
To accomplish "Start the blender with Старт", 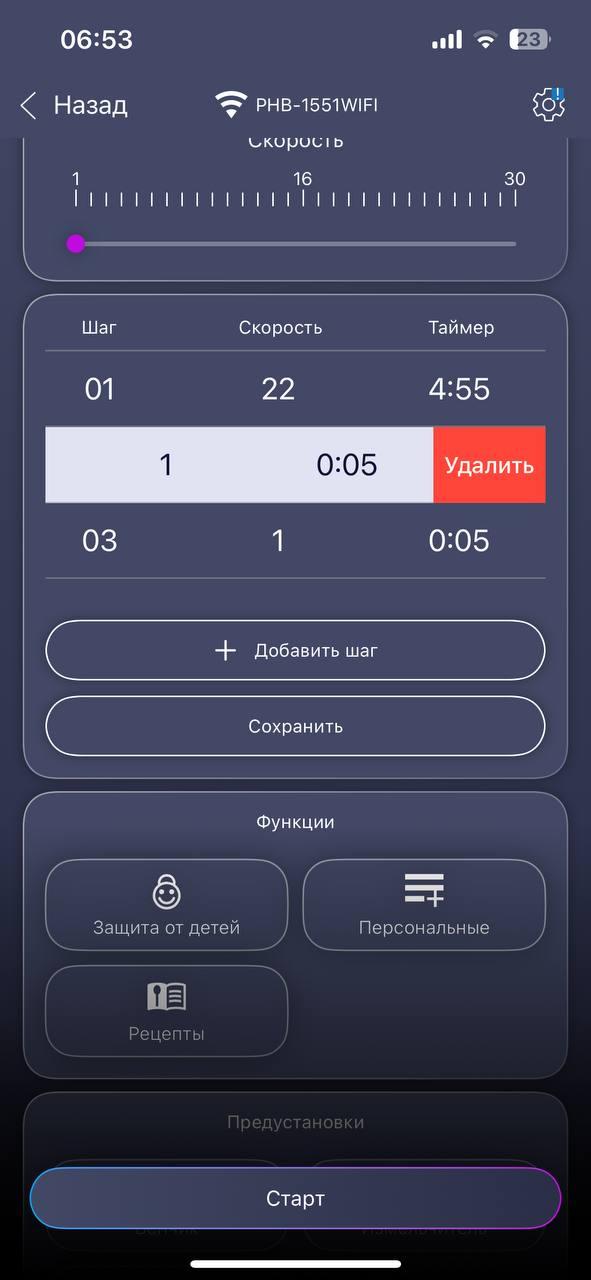I will click(x=295, y=1198).
